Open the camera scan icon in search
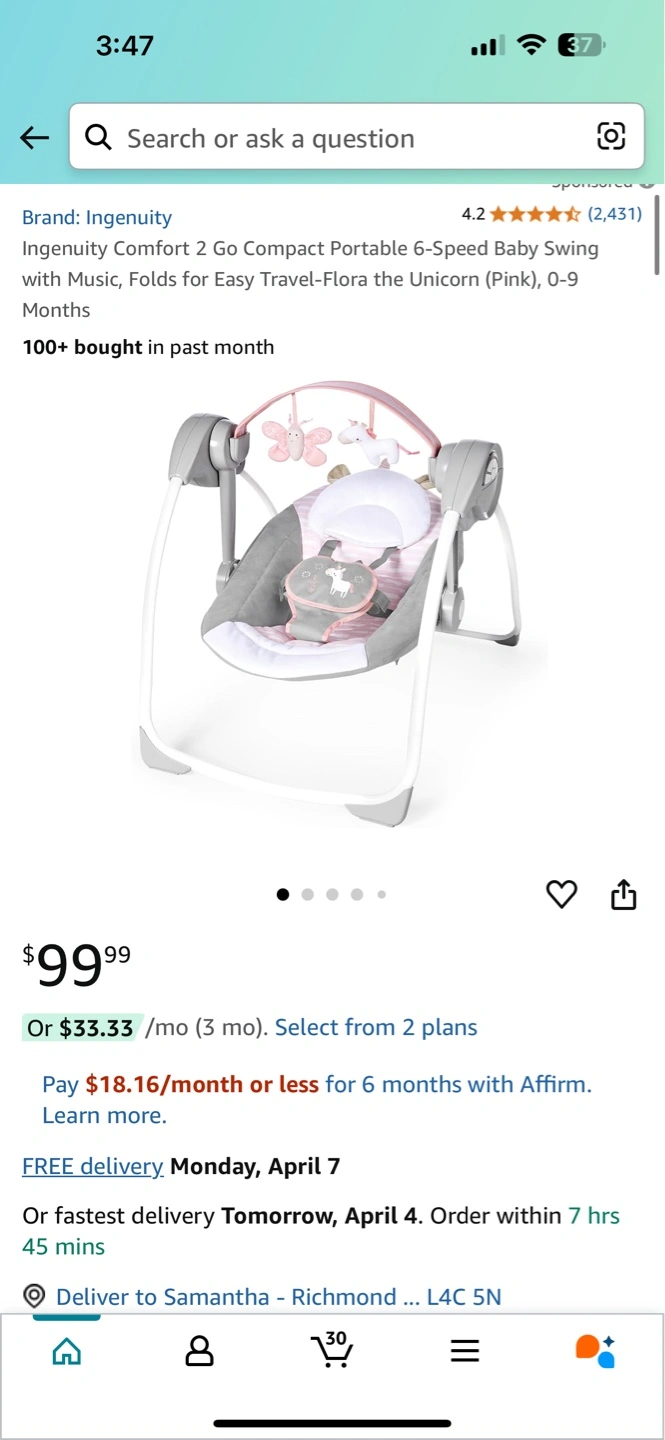The height and width of the screenshot is (1440, 665). point(611,136)
